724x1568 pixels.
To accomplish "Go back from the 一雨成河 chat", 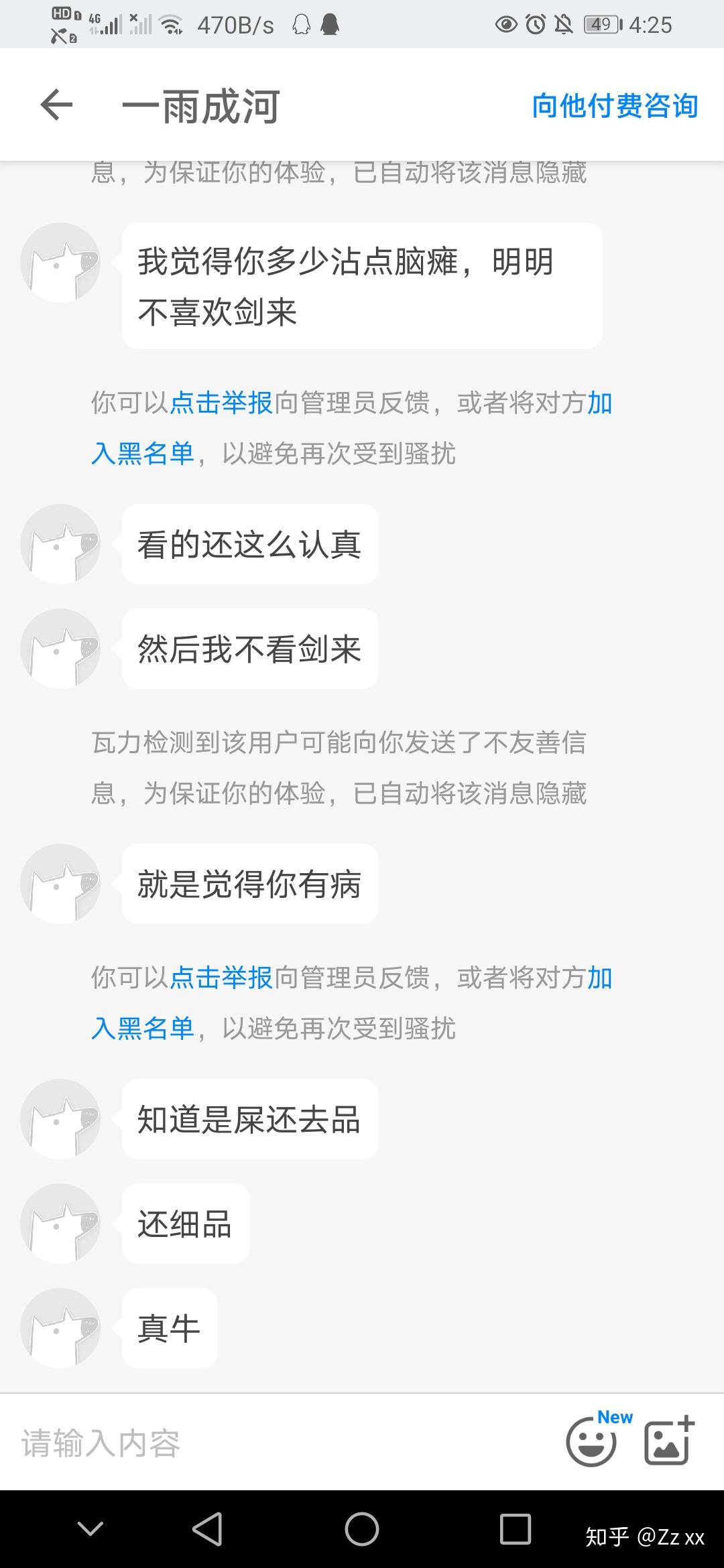I will [56, 105].
